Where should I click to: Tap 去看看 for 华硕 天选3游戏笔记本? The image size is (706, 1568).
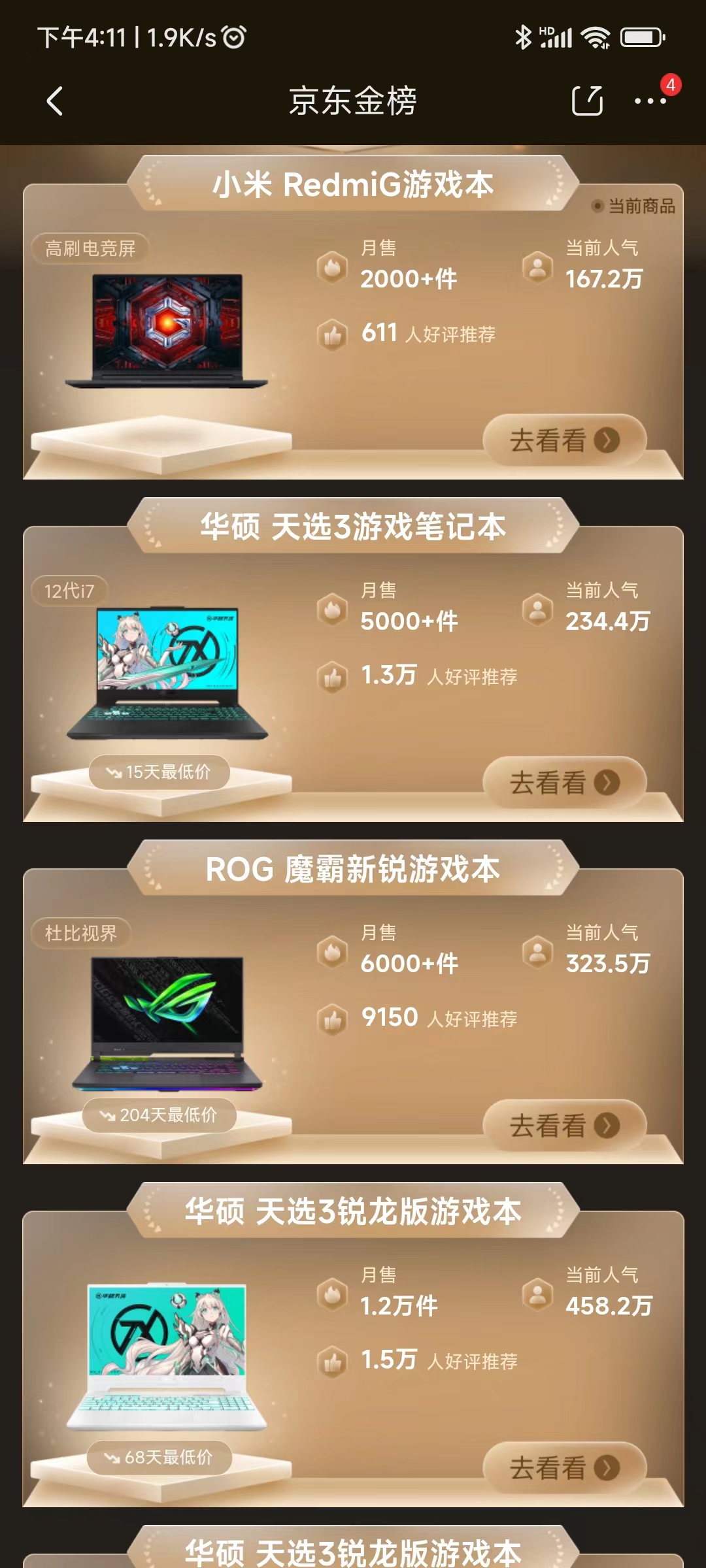(x=564, y=783)
